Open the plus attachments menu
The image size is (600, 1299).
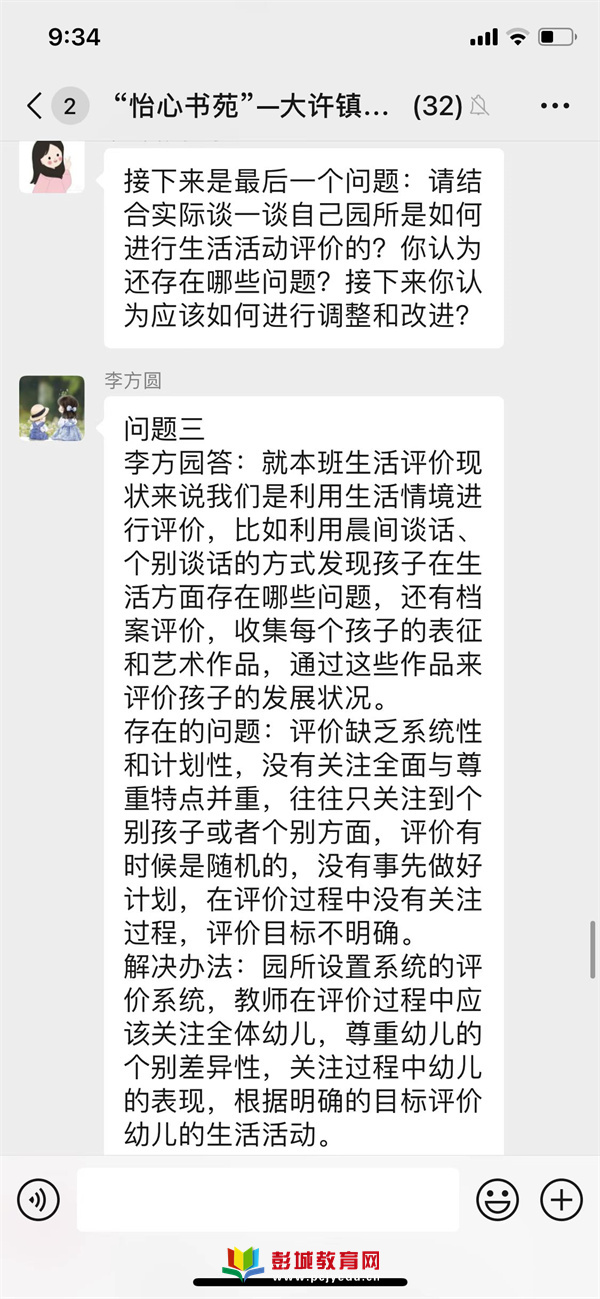click(561, 1199)
